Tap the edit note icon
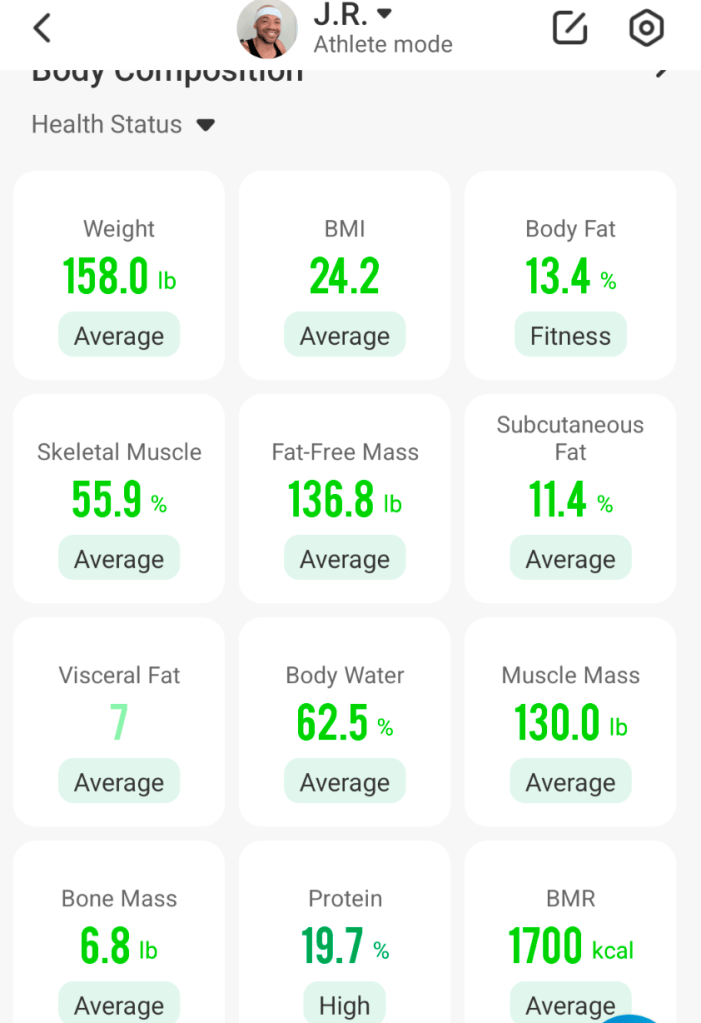Viewport: 701px width, 1023px height. tap(570, 28)
